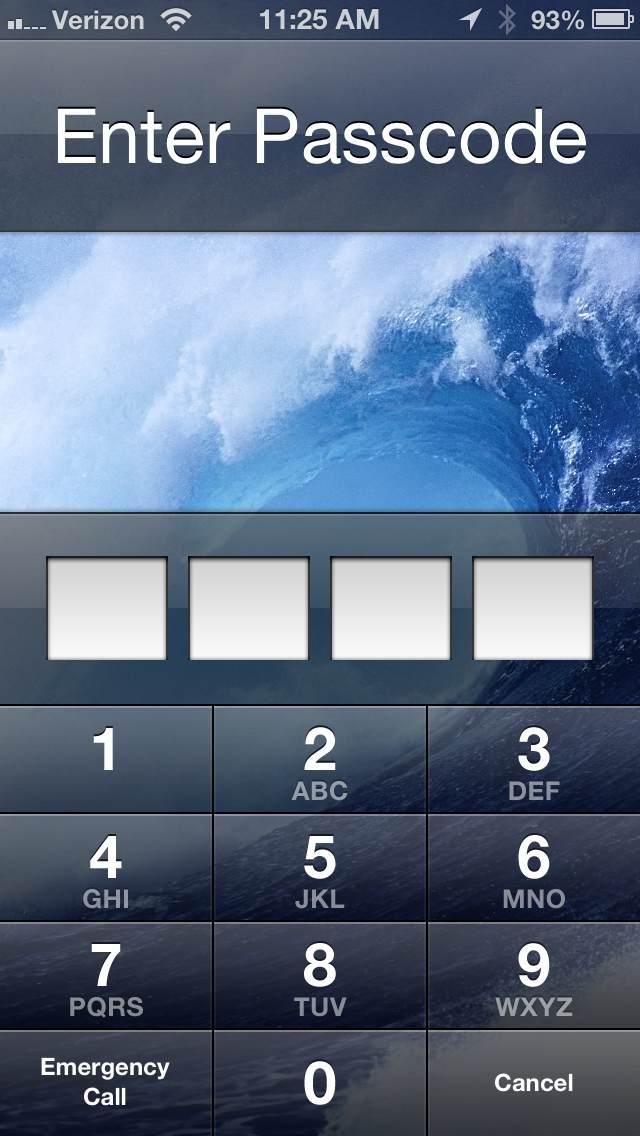Tap the 3 DEF key
Viewport: 640px width, 1136px height.
(x=533, y=761)
